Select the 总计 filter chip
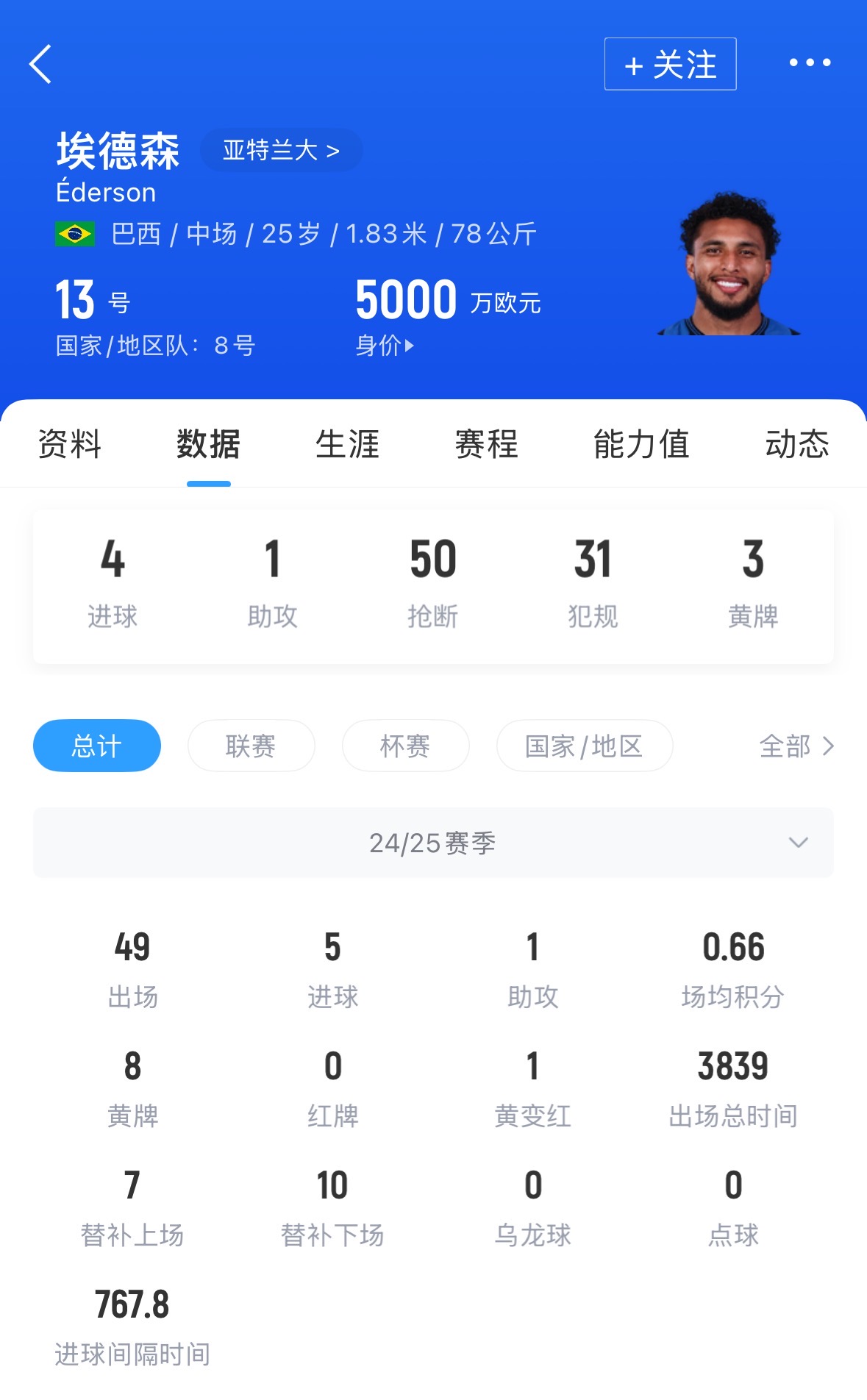This screenshot has height=1400, width=867. tap(97, 746)
